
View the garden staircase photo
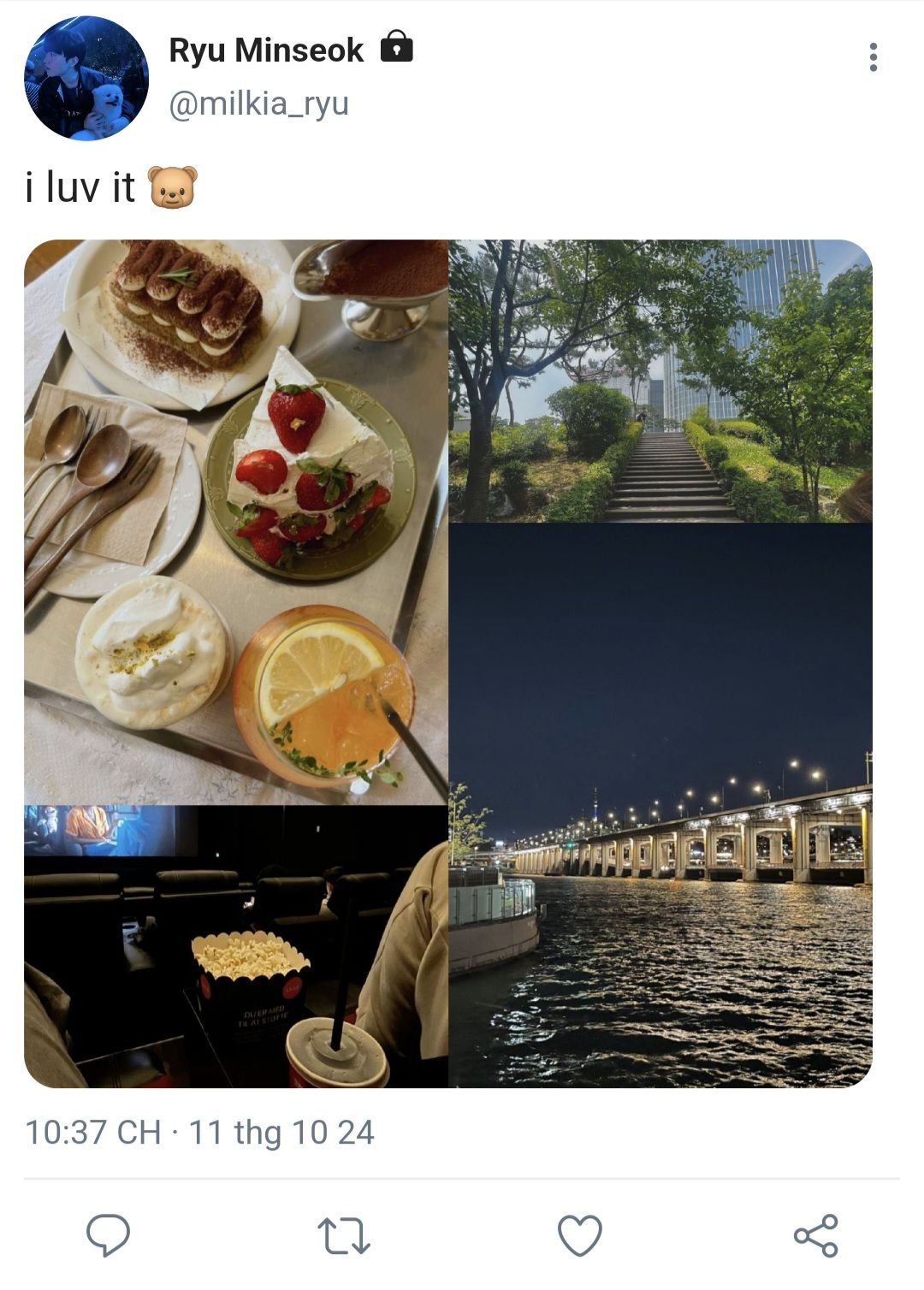point(660,381)
